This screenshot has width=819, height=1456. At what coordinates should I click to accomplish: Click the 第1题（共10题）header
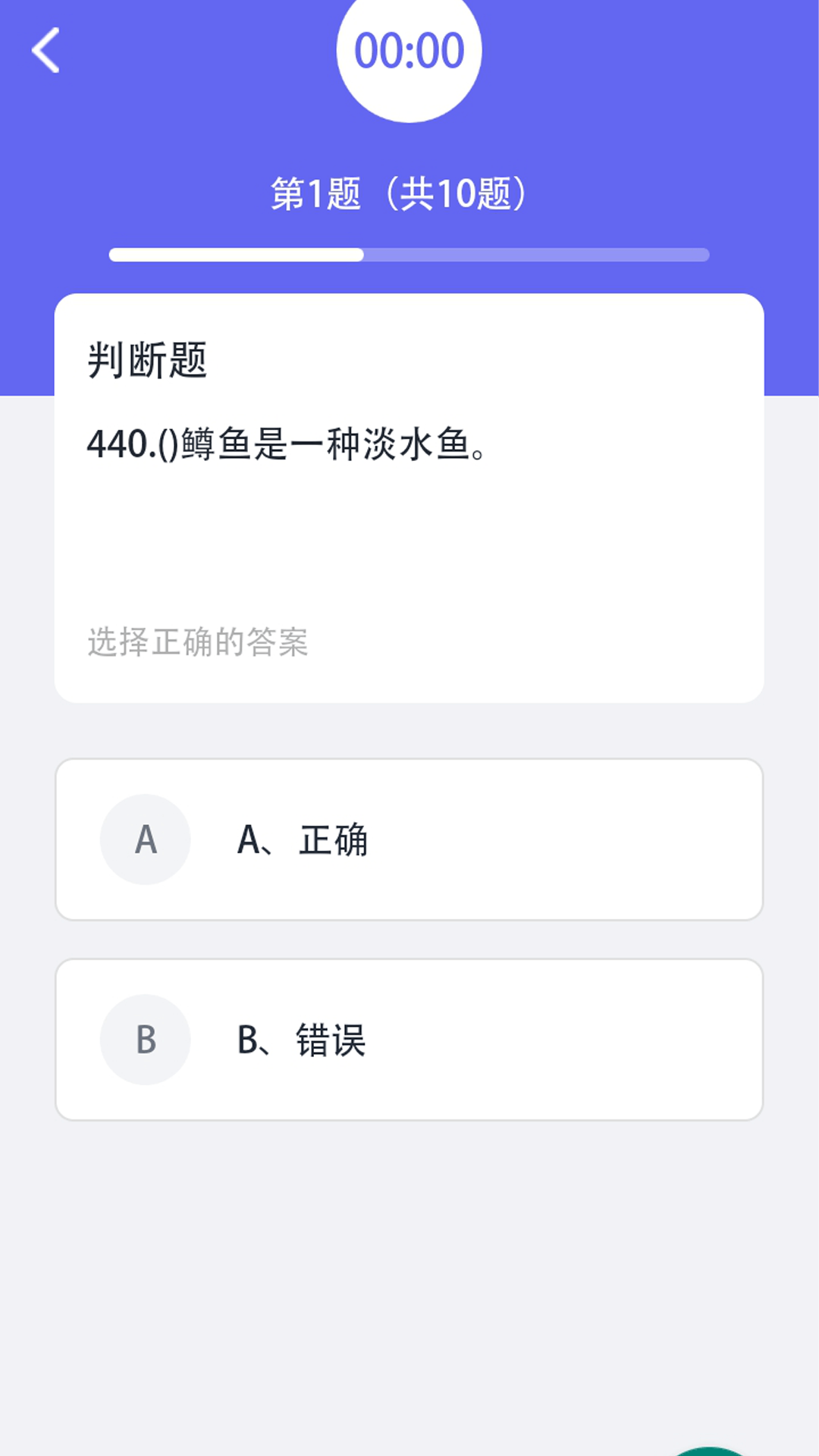pos(400,192)
